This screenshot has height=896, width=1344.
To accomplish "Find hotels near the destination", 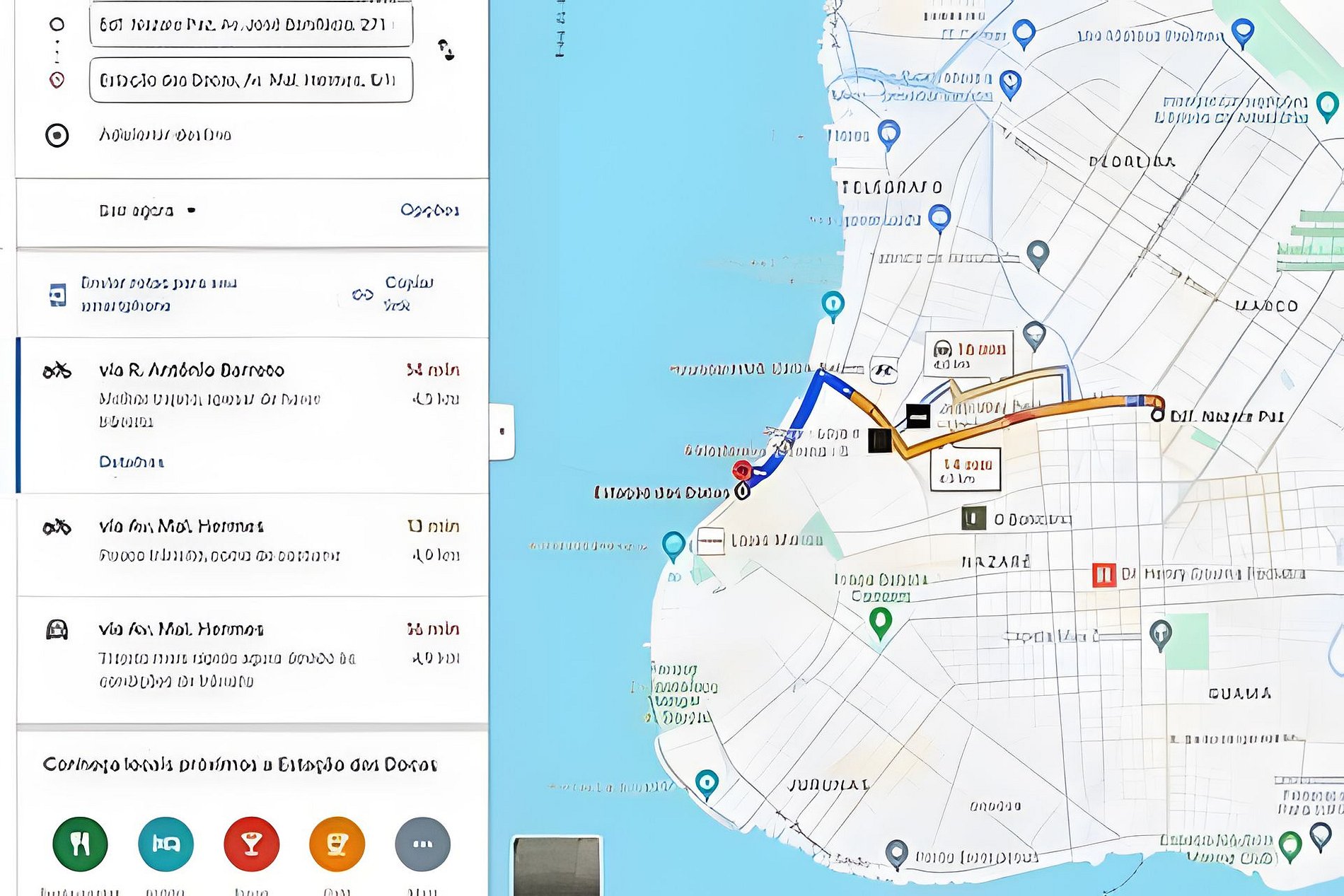I will (166, 844).
